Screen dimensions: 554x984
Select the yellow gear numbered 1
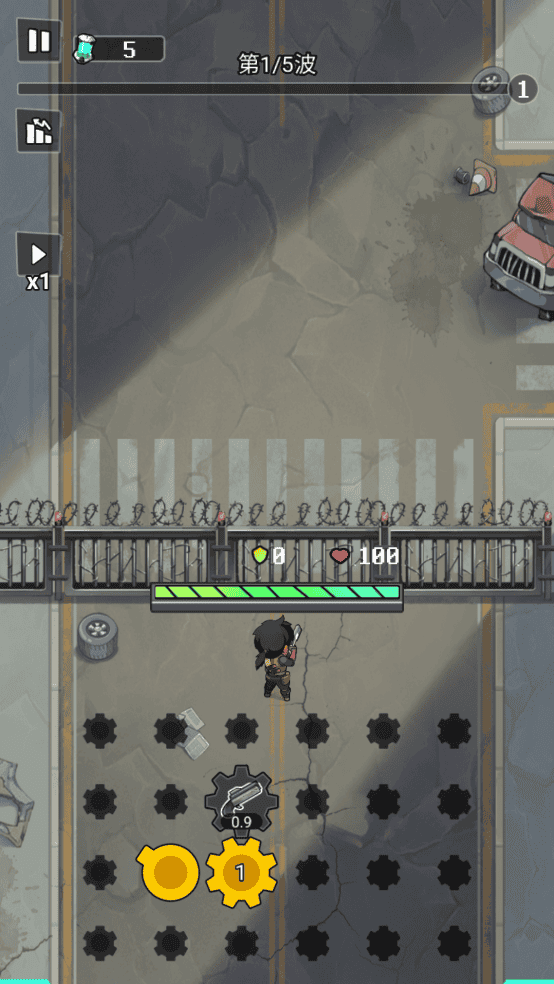click(x=241, y=872)
